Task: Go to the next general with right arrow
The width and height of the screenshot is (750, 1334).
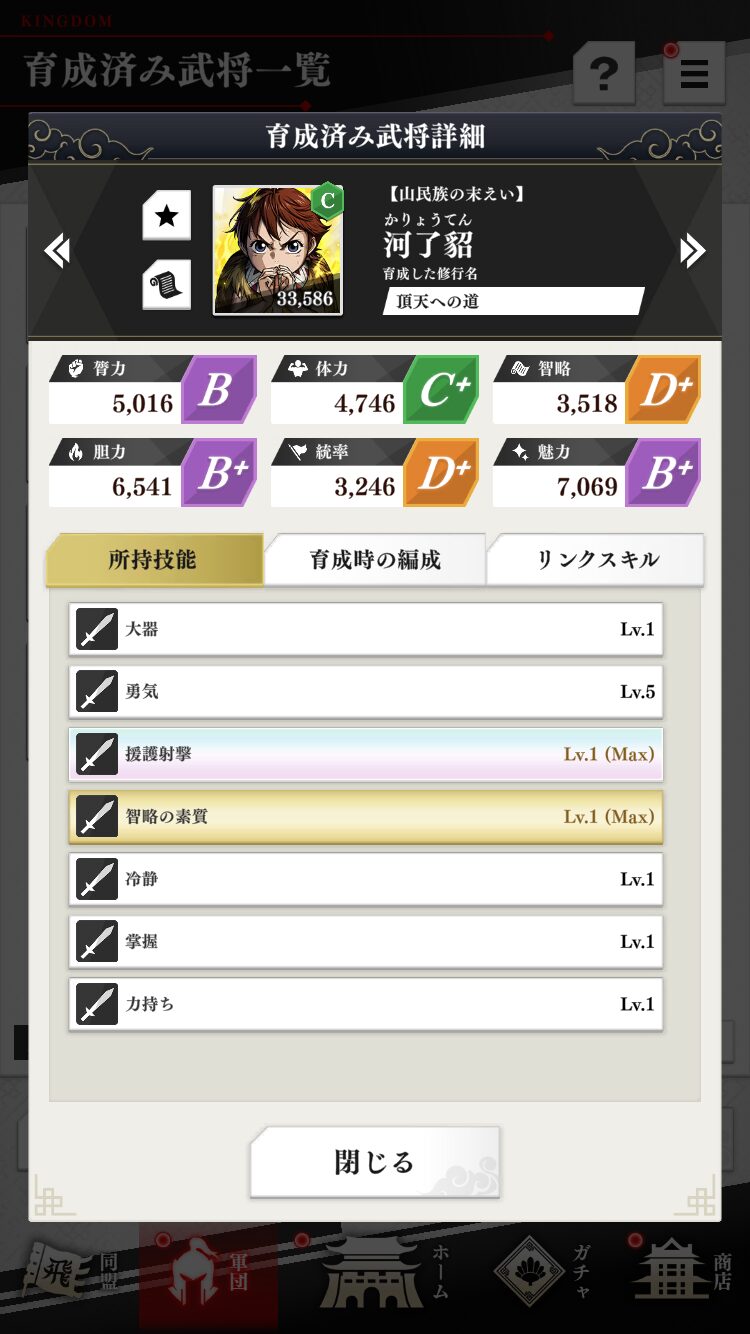Action: (692, 250)
